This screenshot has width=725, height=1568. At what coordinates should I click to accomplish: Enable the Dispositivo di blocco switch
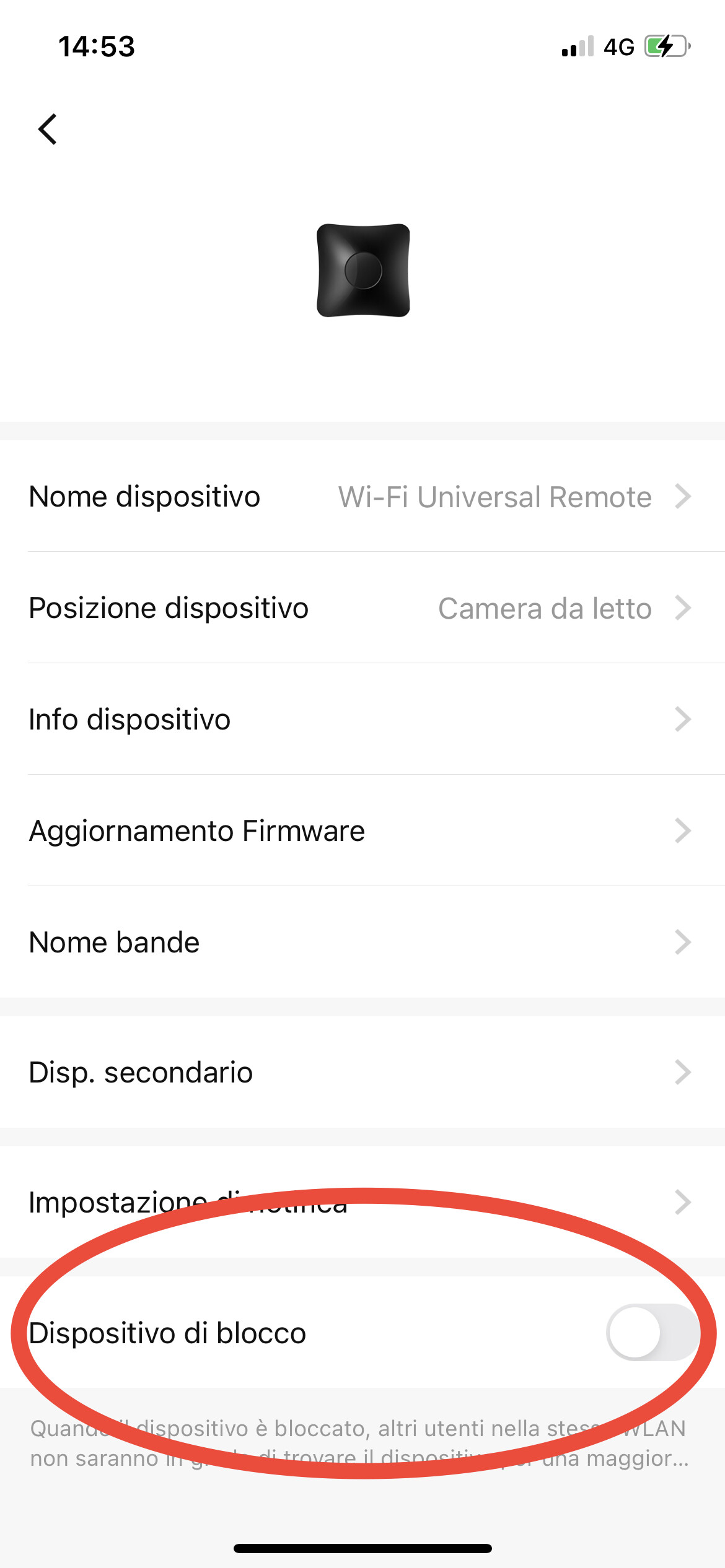click(652, 1333)
